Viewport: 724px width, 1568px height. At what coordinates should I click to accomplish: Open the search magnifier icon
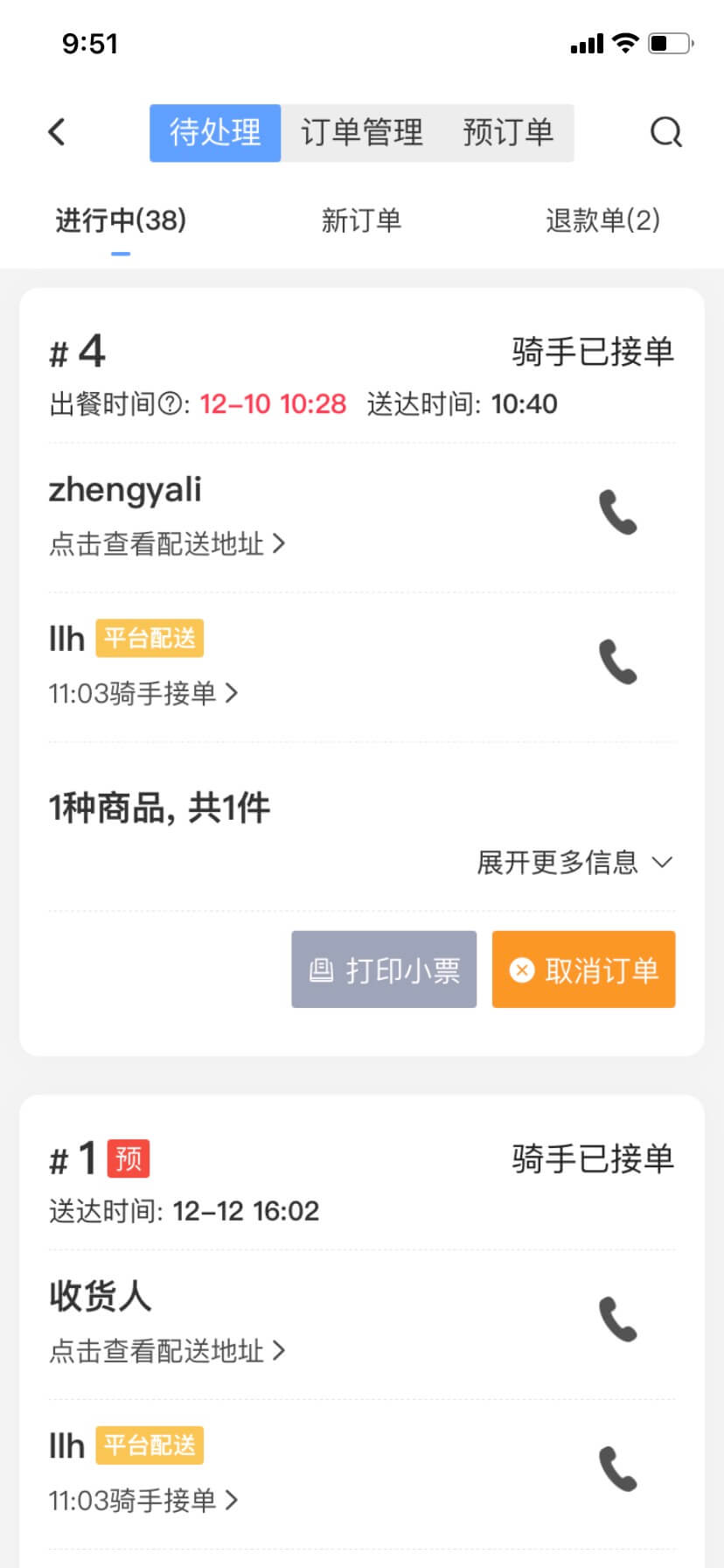click(665, 132)
